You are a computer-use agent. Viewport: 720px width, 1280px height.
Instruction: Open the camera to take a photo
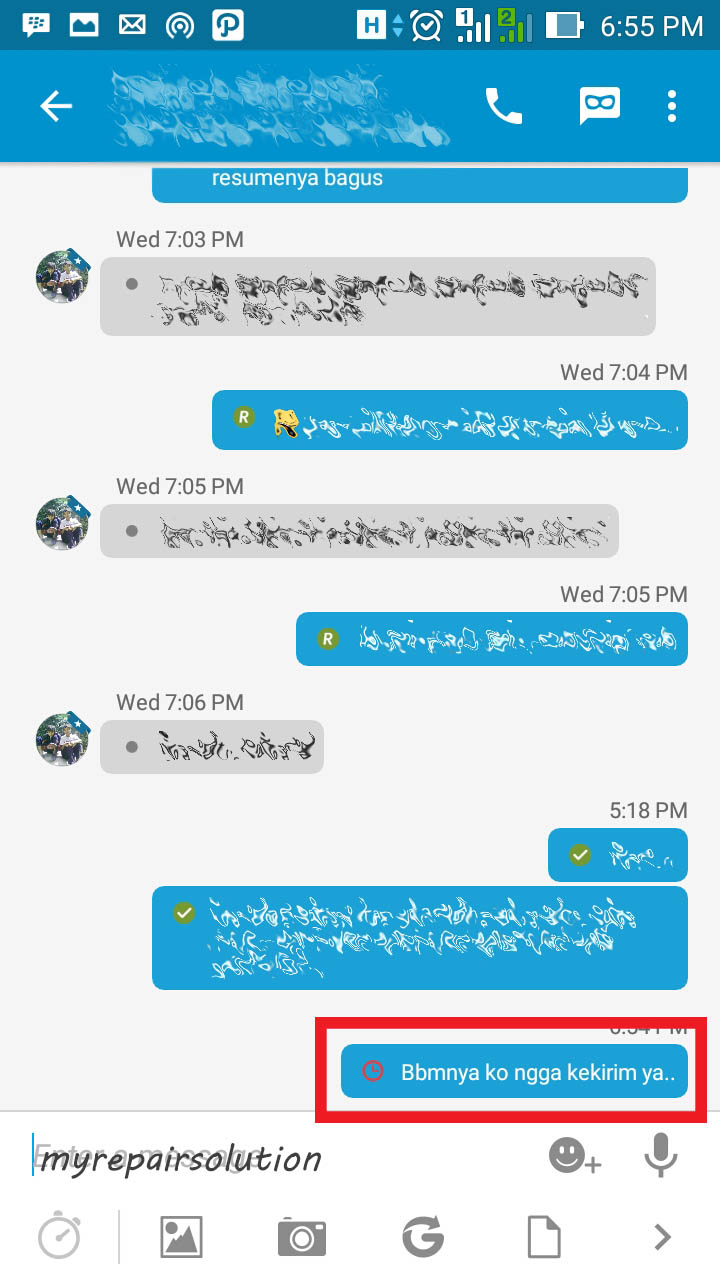coord(302,1238)
